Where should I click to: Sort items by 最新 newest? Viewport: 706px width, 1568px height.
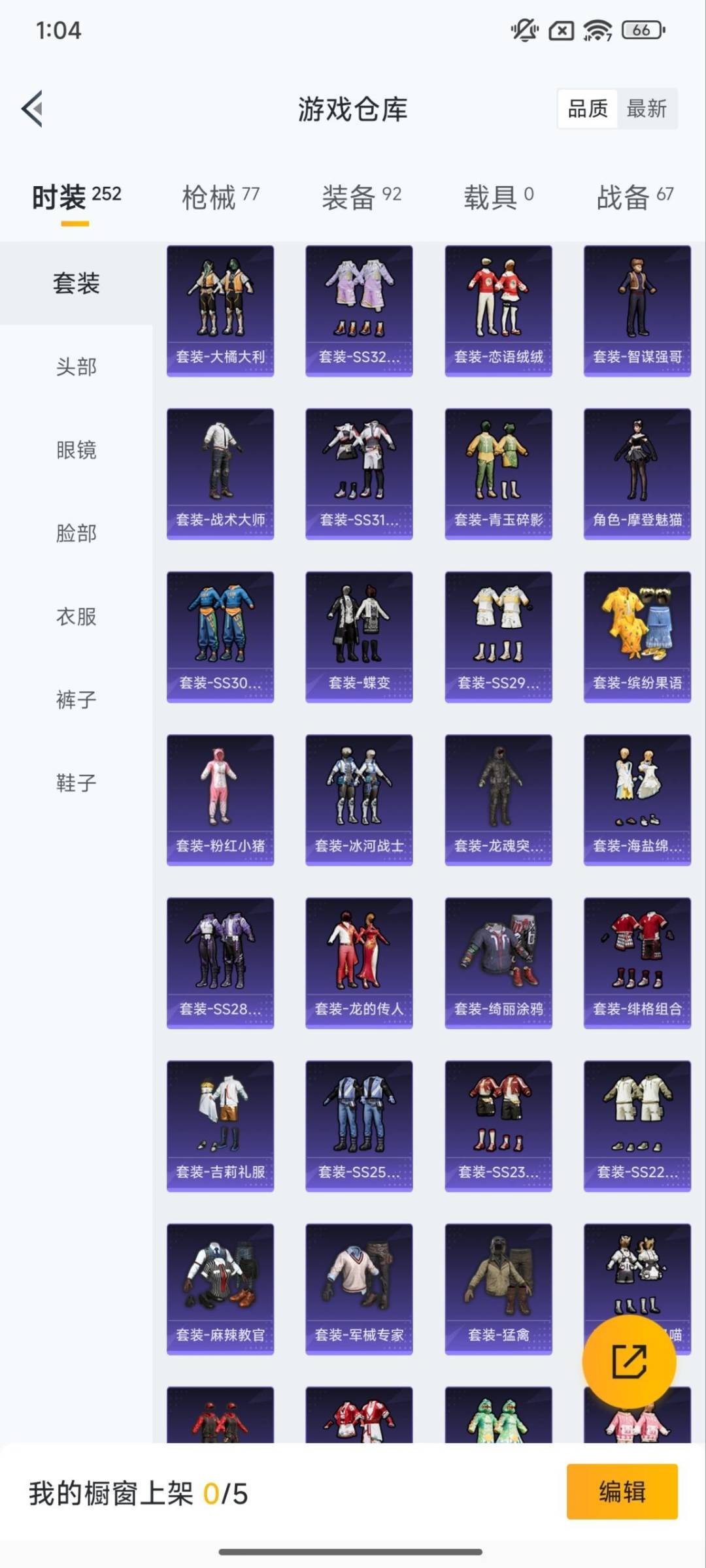pyautogui.click(x=647, y=109)
